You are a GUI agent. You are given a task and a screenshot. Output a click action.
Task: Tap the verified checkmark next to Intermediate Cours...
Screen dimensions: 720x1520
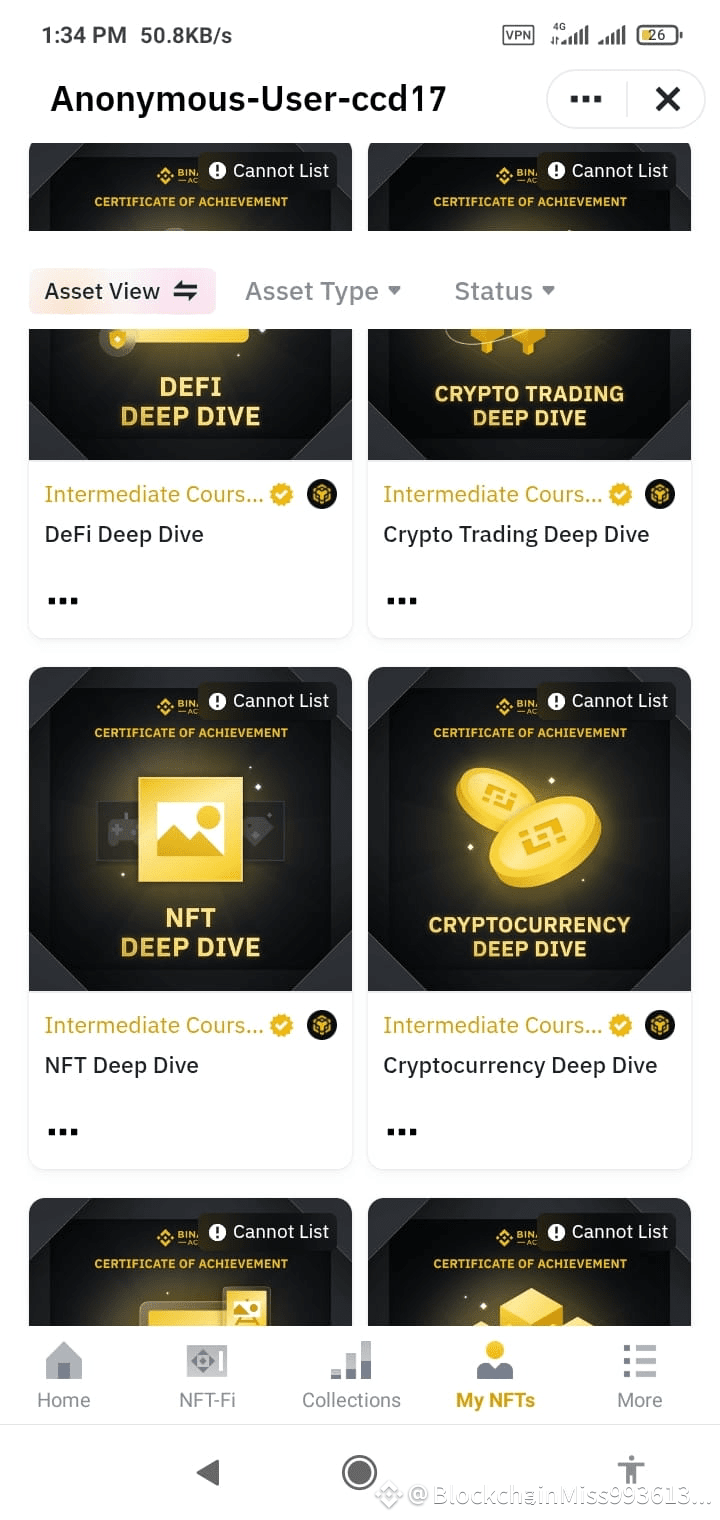click(x=281, y=494)
